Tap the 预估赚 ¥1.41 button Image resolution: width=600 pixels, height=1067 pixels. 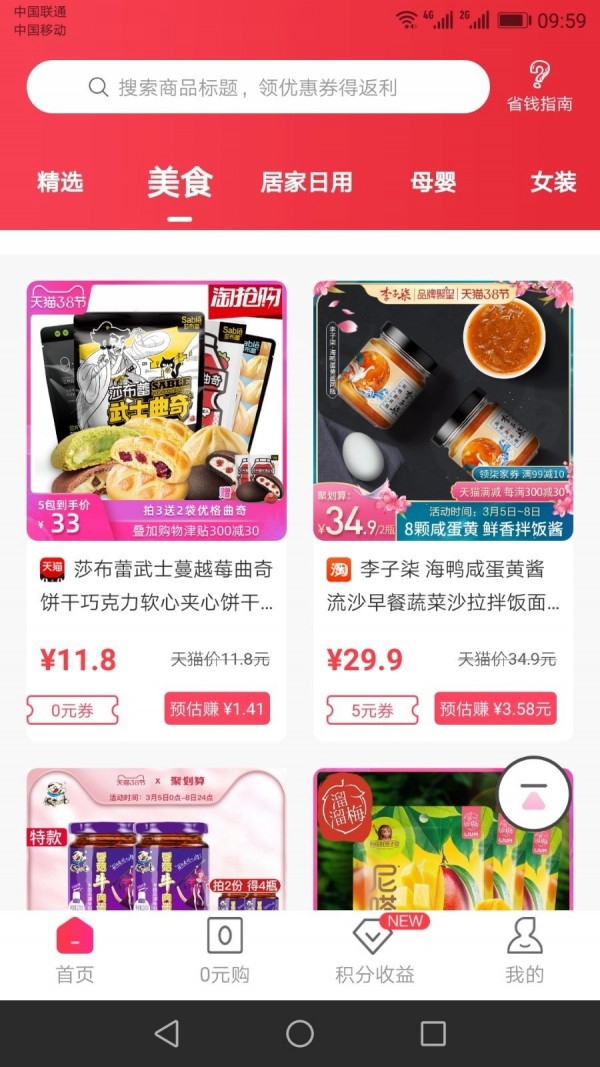[217, 708]
